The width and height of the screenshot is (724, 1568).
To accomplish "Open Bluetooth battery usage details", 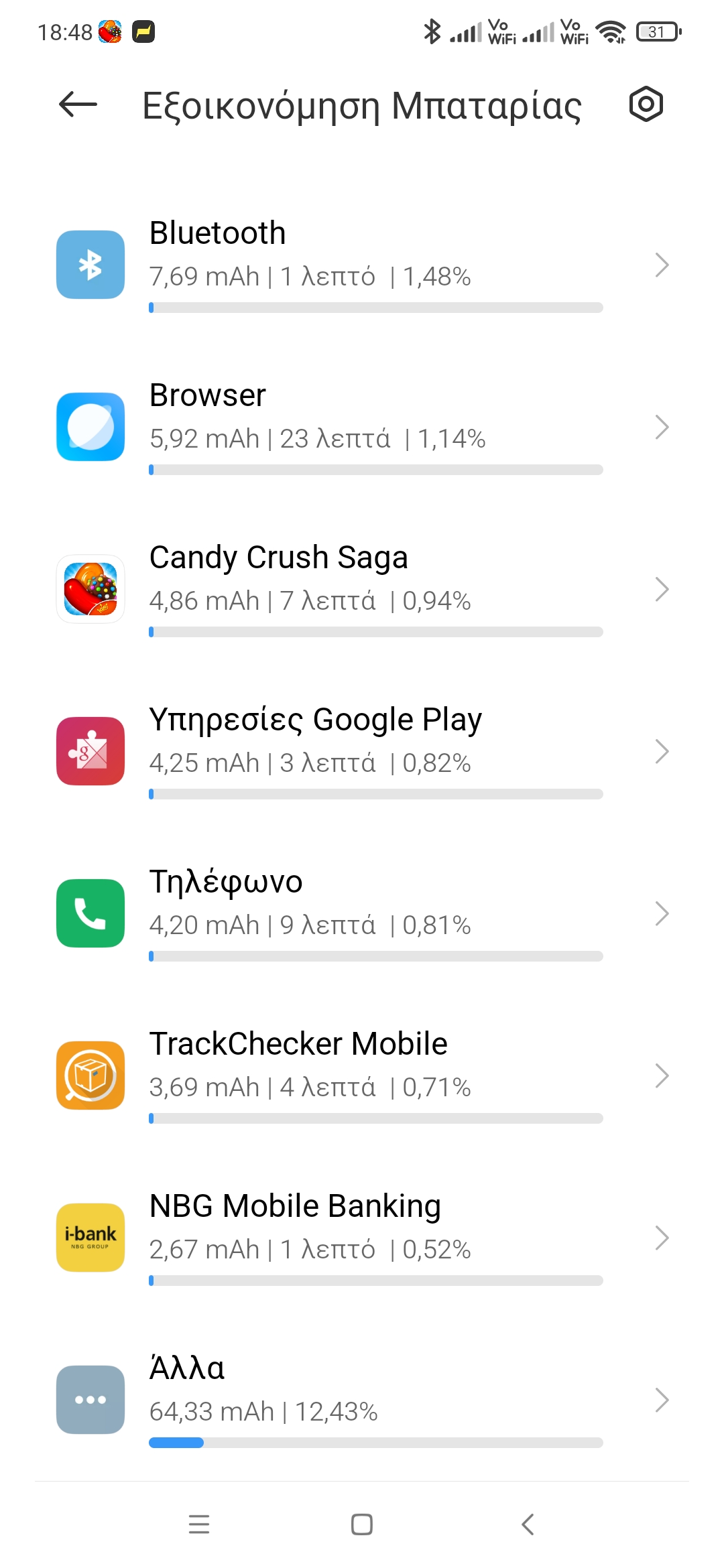I will (362, 265).
